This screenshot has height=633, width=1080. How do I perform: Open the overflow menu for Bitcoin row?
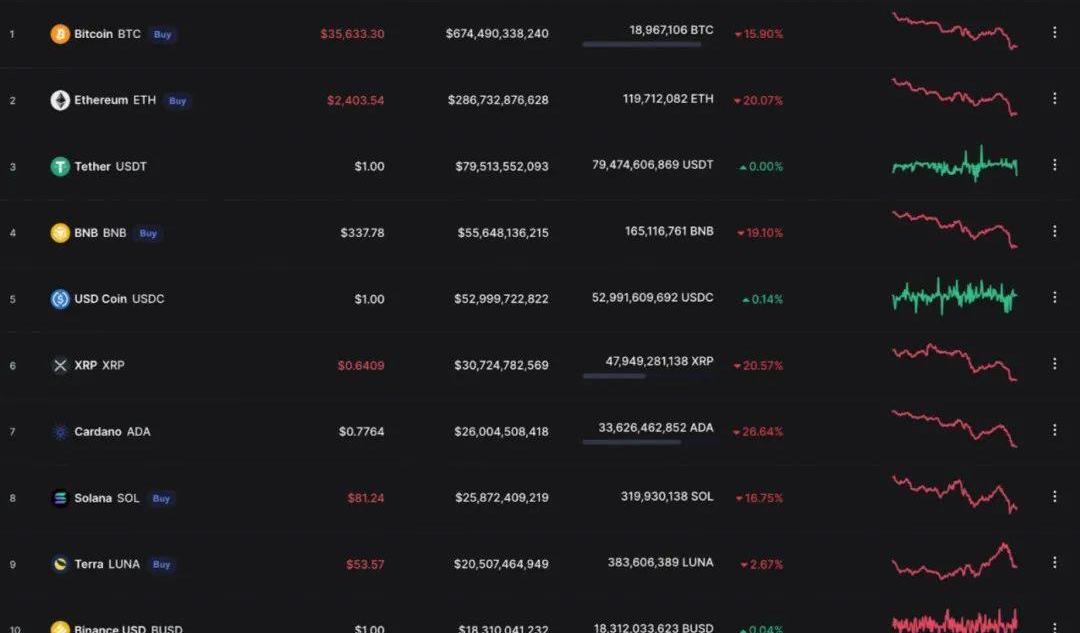pyautogui.click(x=1054, y=33)
